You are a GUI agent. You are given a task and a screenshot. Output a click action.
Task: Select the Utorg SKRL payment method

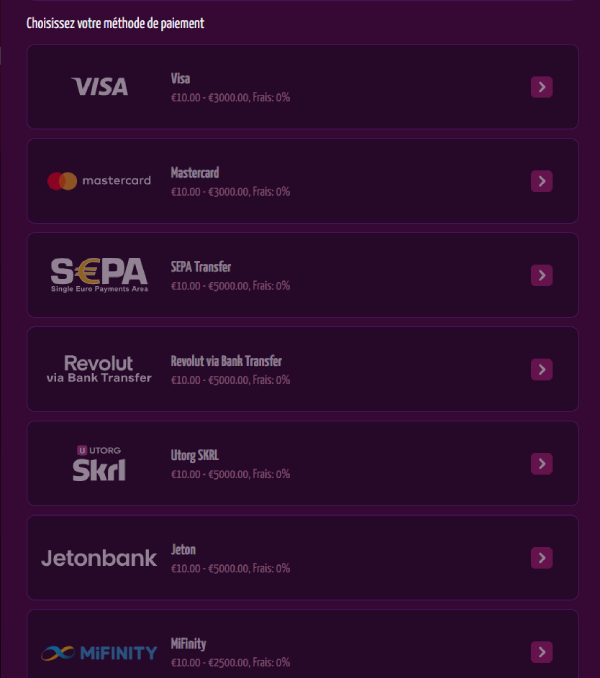[302, 463]
